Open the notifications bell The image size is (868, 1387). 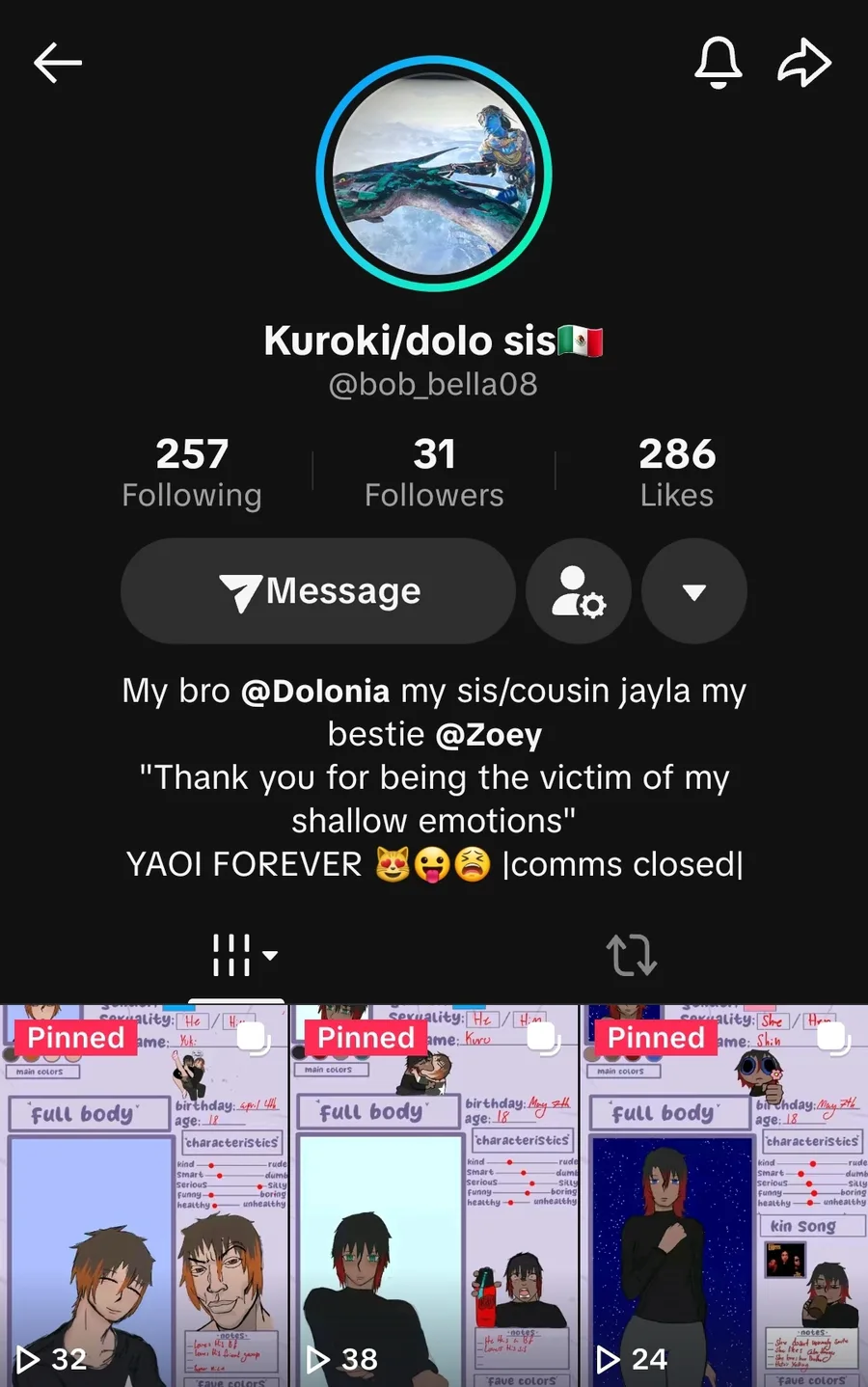coord(719,64)
